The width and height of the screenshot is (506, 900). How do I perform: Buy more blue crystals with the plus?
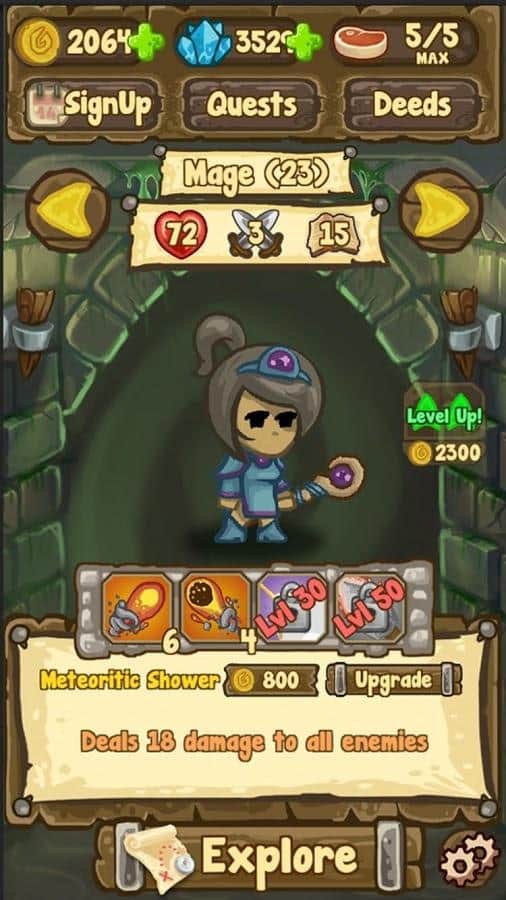click(x=305, y=41)
